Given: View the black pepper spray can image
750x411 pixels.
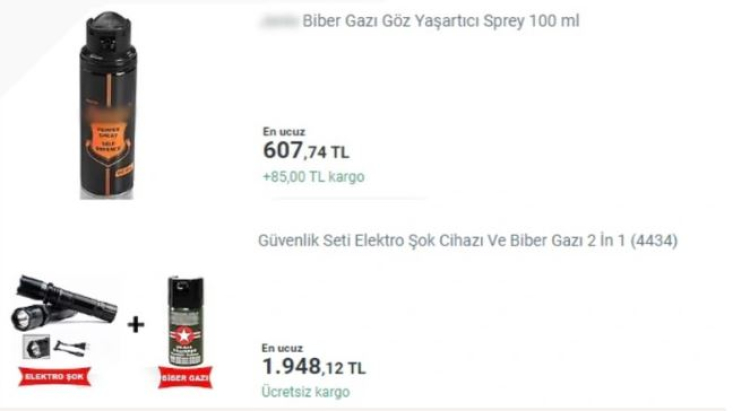Looking at the screenshot, I should (x=107, y=105).
